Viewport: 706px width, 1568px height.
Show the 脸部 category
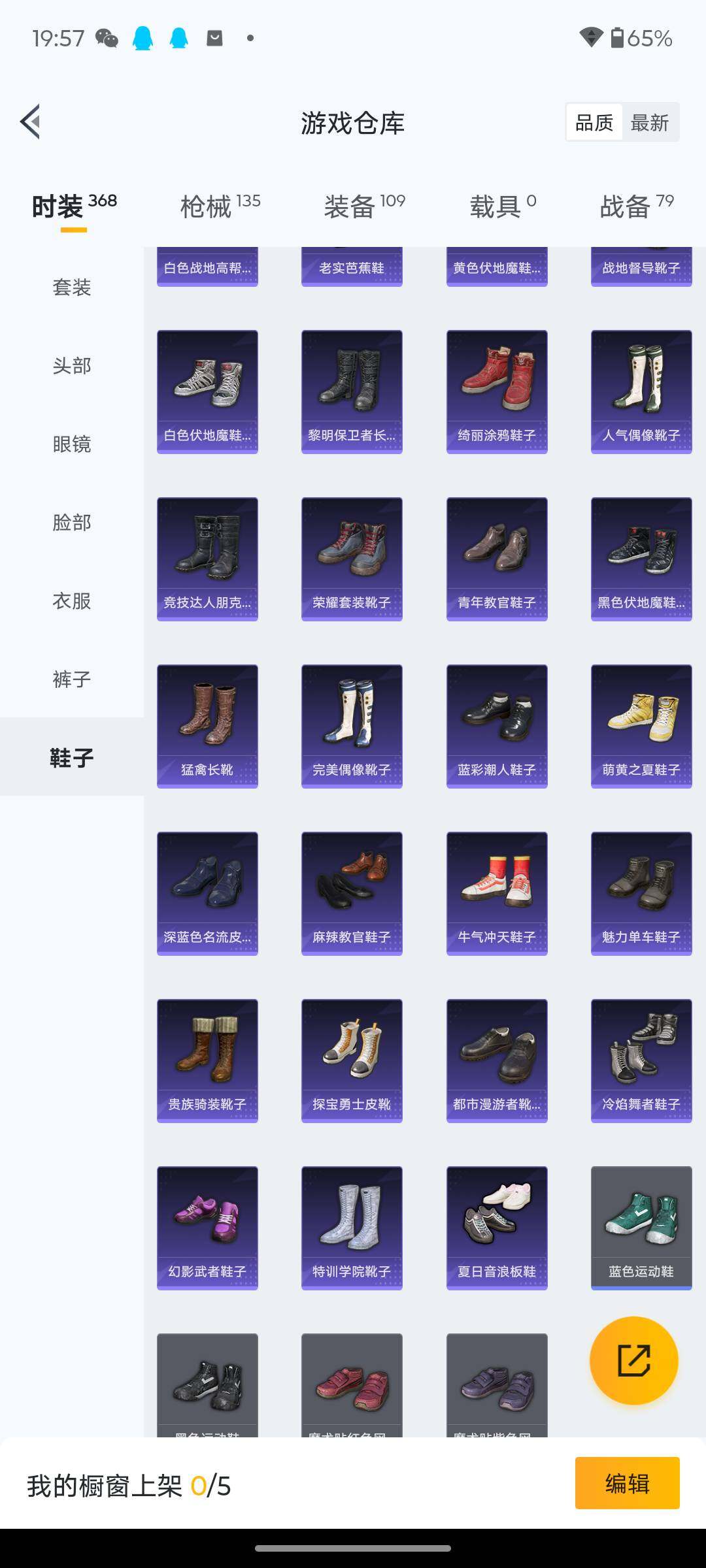click(72, 522)
